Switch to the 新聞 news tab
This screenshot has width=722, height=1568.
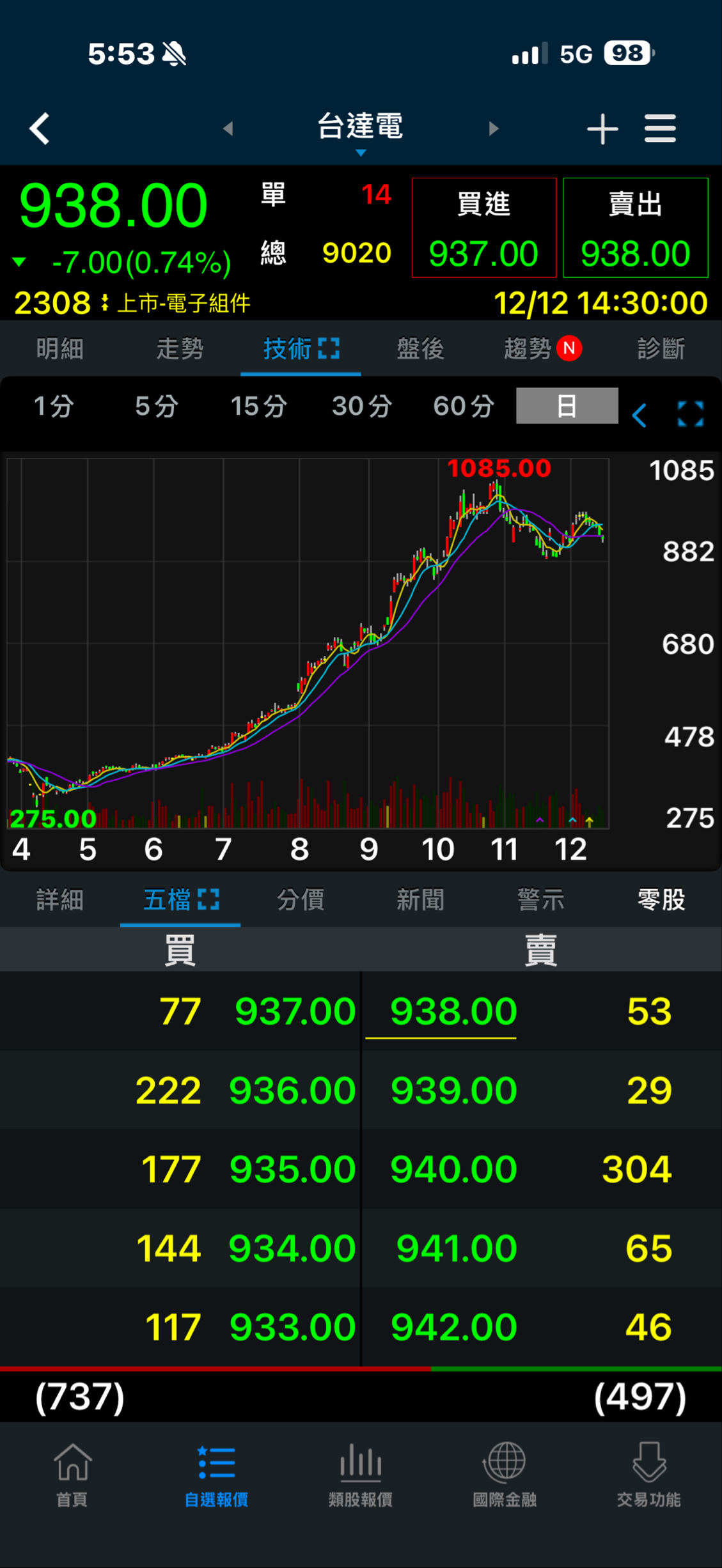tap(421, 899)
